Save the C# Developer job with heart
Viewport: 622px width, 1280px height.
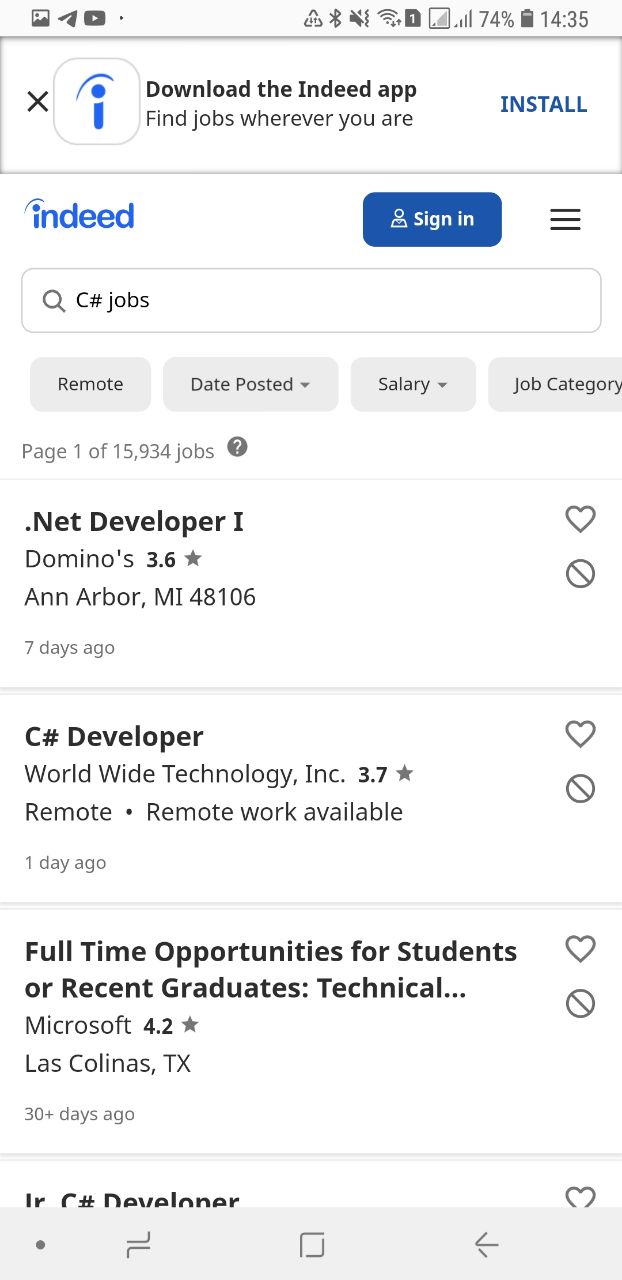[580, 734]
